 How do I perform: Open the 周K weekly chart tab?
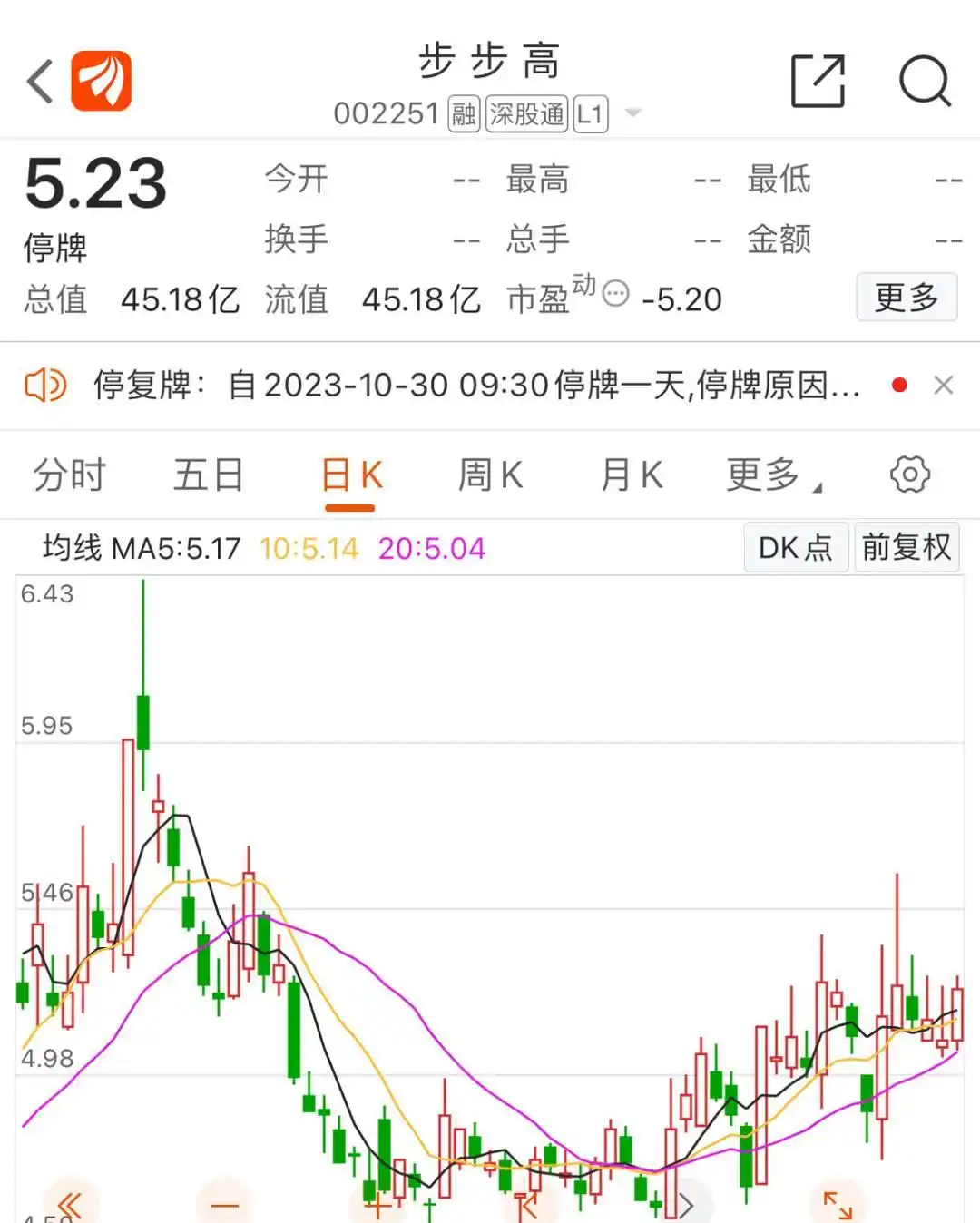[x=490, y=474]
